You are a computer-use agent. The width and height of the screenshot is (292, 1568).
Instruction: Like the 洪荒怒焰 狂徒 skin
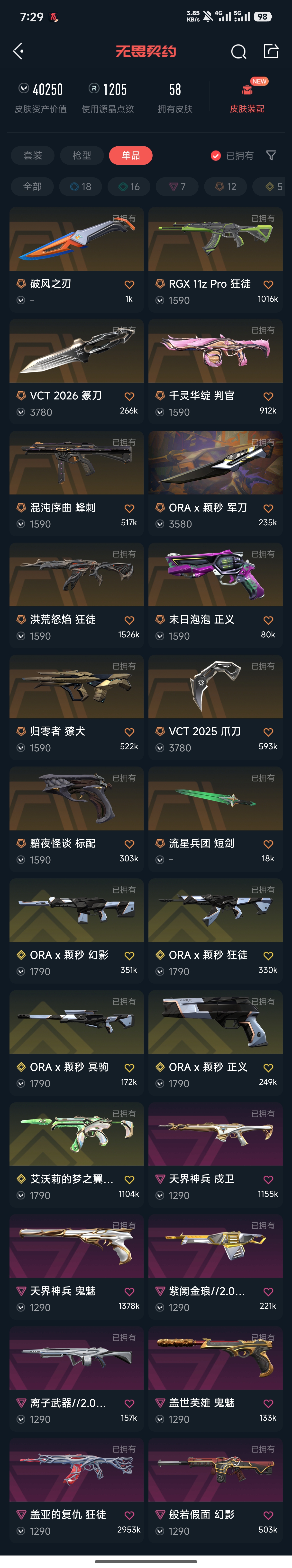tap(129, 620)
